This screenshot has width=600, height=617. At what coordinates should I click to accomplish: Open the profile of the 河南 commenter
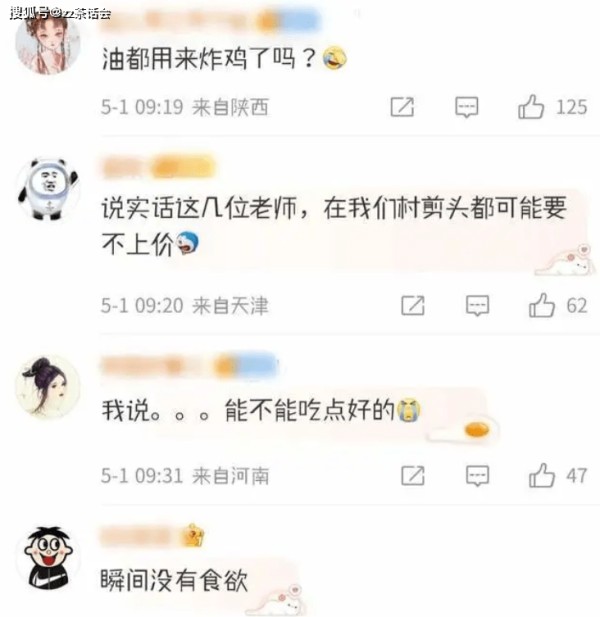coord(47,385)
